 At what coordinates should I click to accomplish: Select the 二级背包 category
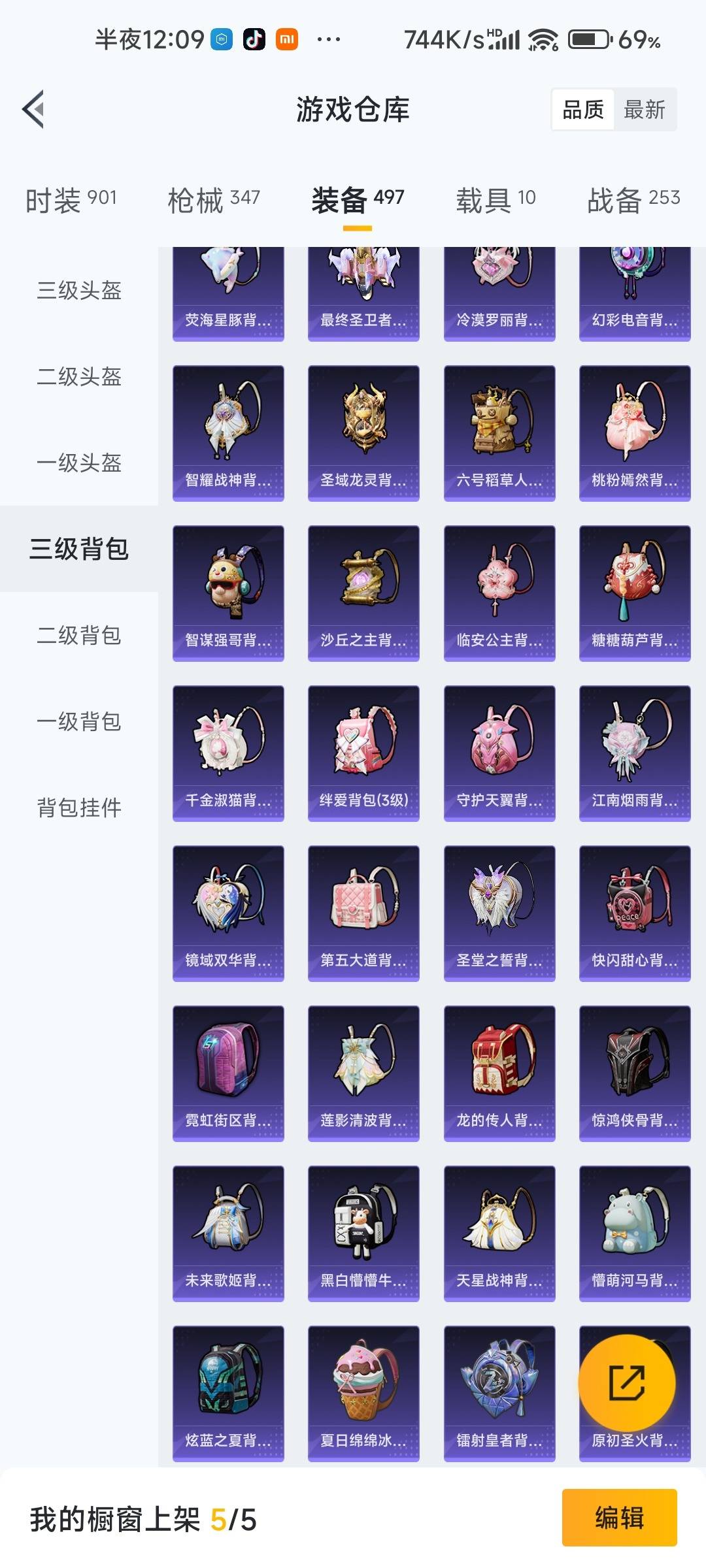(79, 635)
